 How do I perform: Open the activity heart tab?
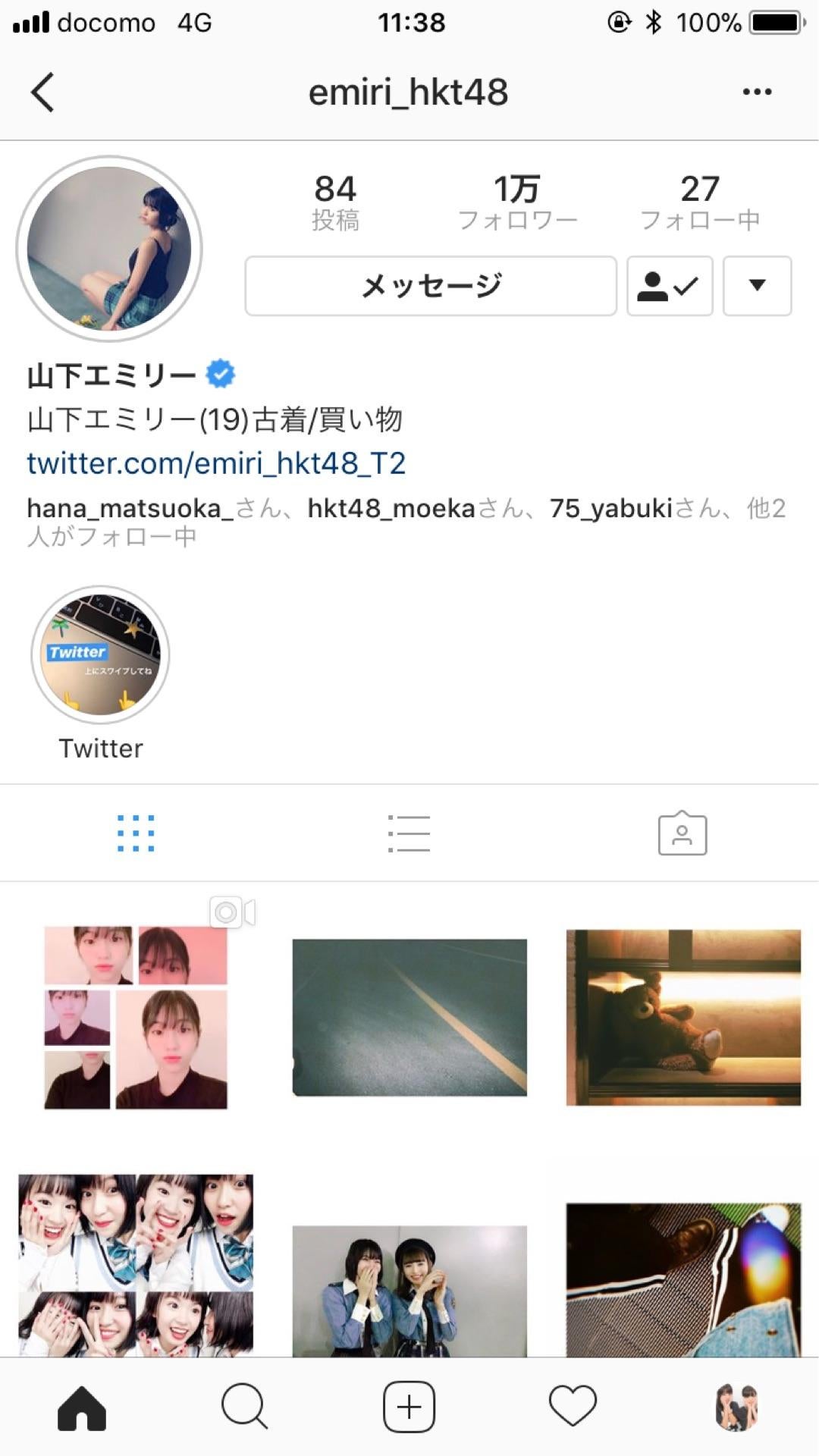[573, 1407]
